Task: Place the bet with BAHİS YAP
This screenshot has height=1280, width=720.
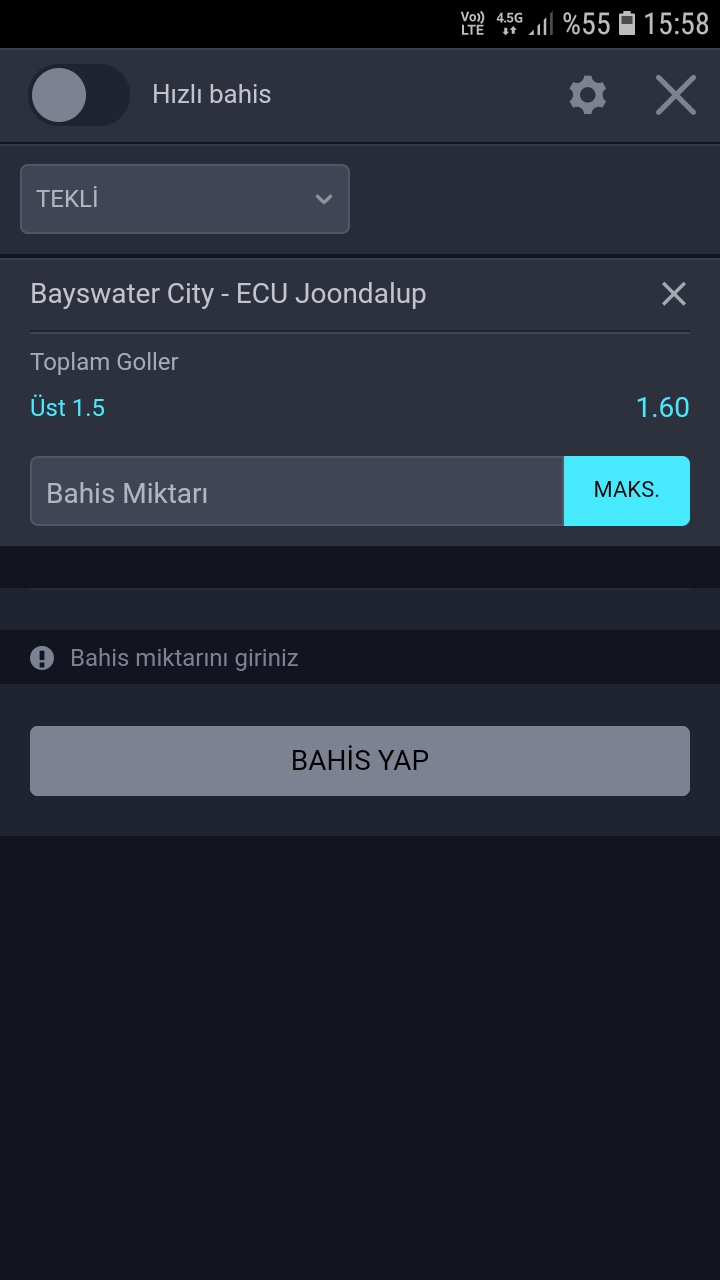Action: [x=360, y=761]
